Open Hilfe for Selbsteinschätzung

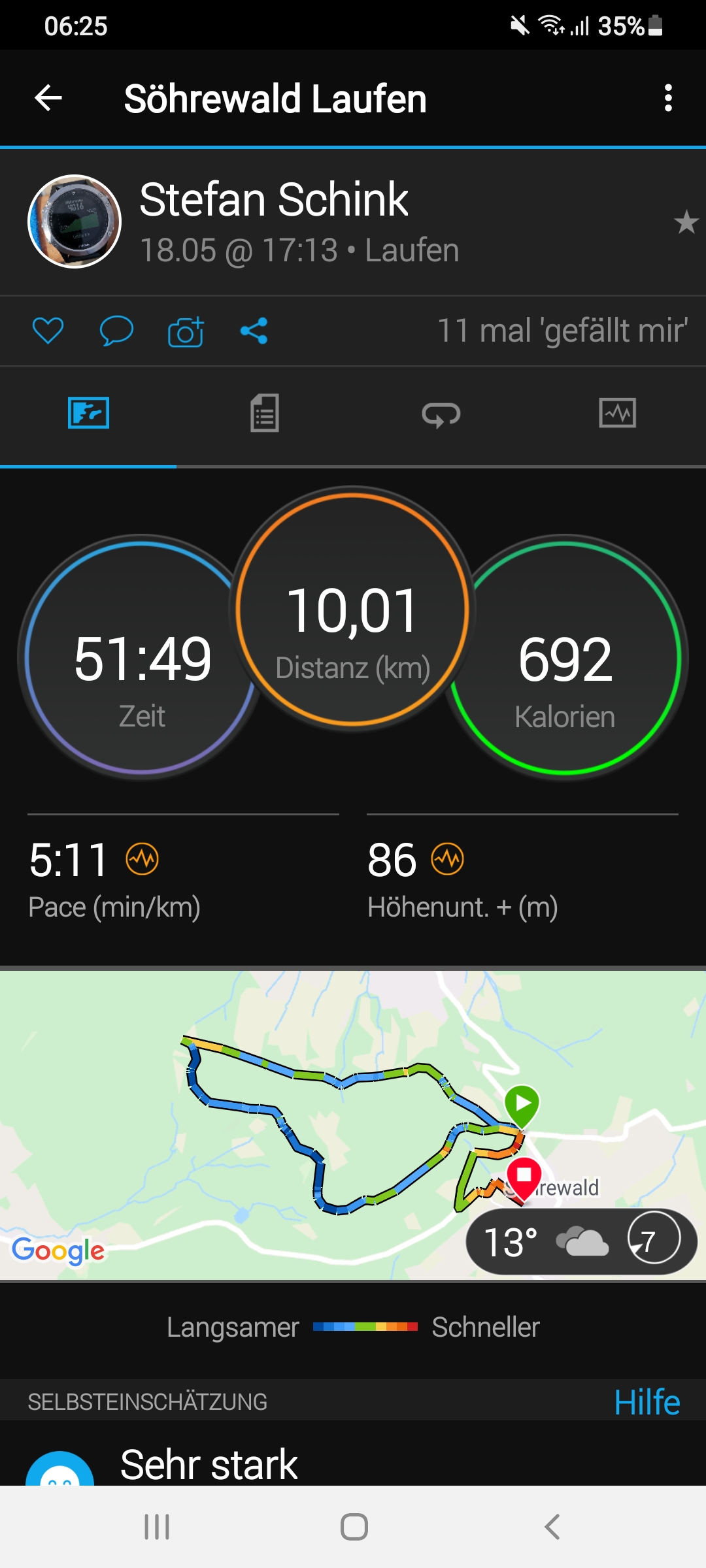click(647, 1402)
